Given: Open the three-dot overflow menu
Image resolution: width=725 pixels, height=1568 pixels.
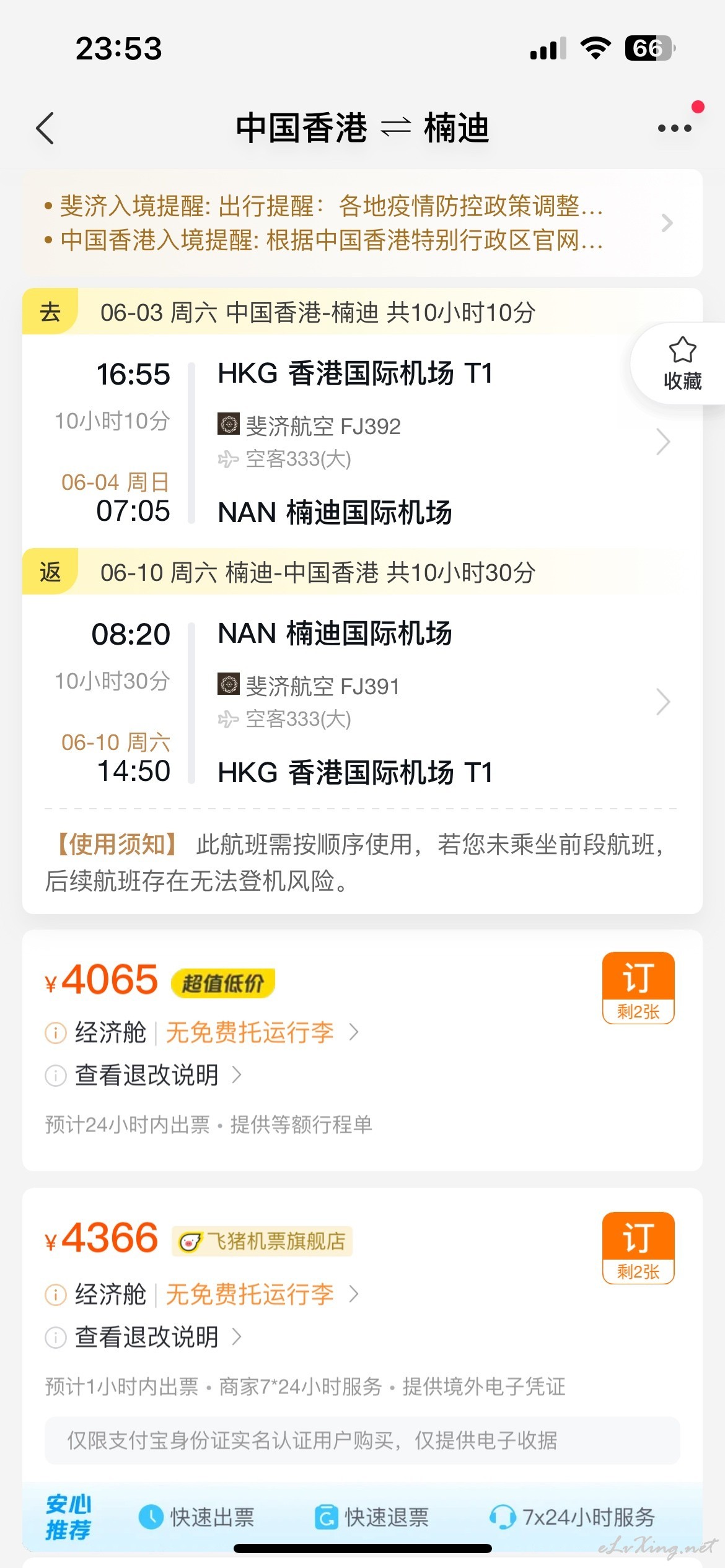Looking at the screenshot, I should click(674, 128).
